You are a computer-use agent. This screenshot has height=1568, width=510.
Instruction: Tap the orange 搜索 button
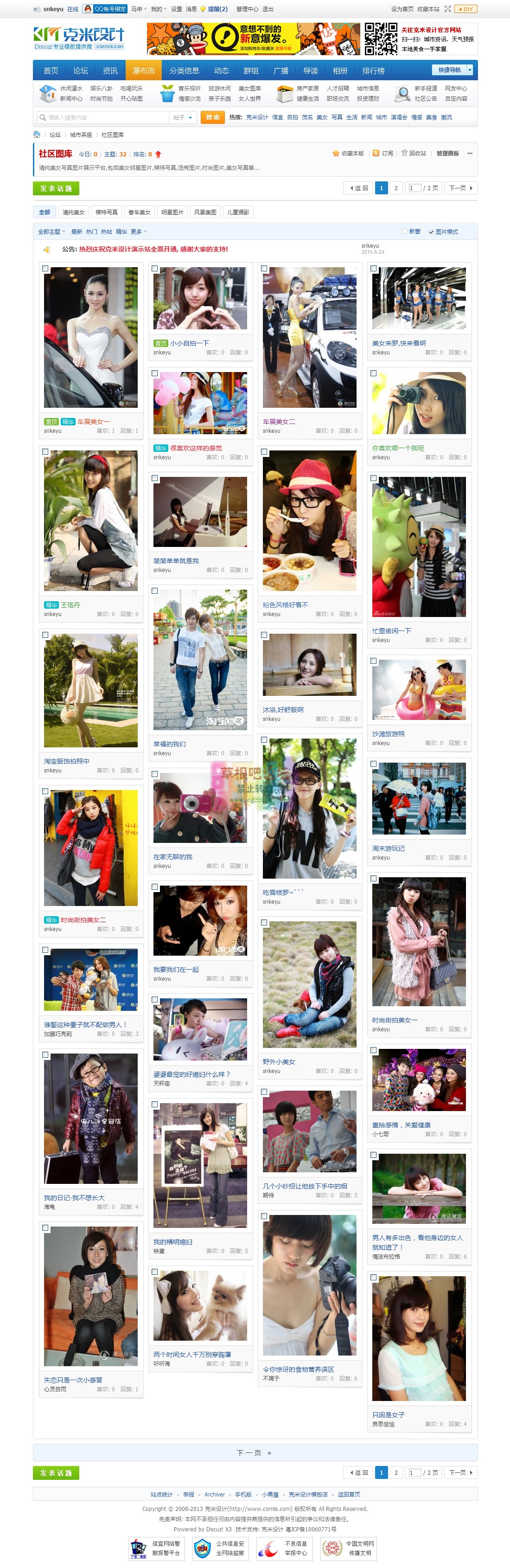click(x=212, y=117)
